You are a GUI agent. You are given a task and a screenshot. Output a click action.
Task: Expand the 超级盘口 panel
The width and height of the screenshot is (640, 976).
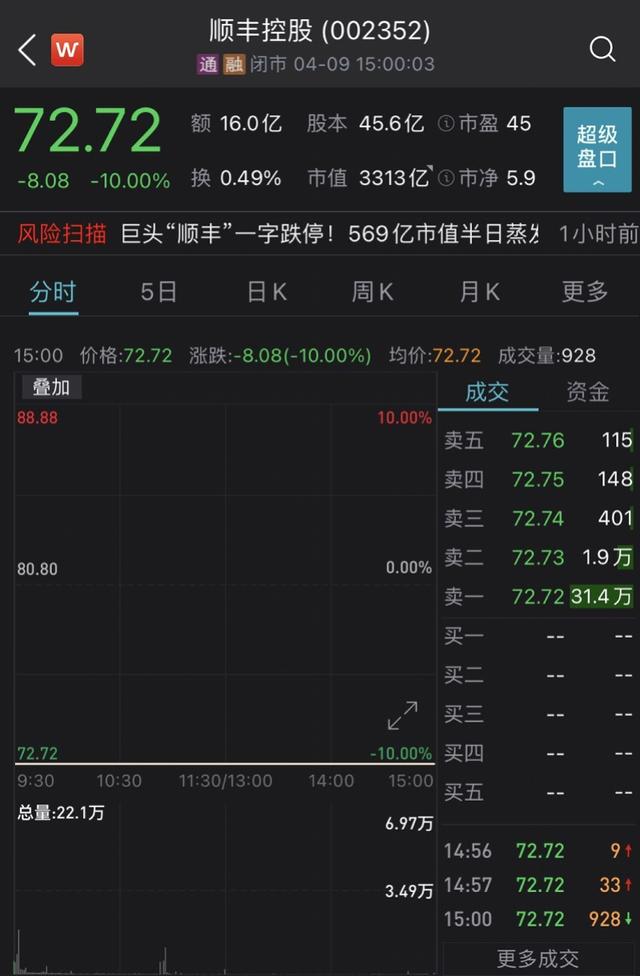597,150
